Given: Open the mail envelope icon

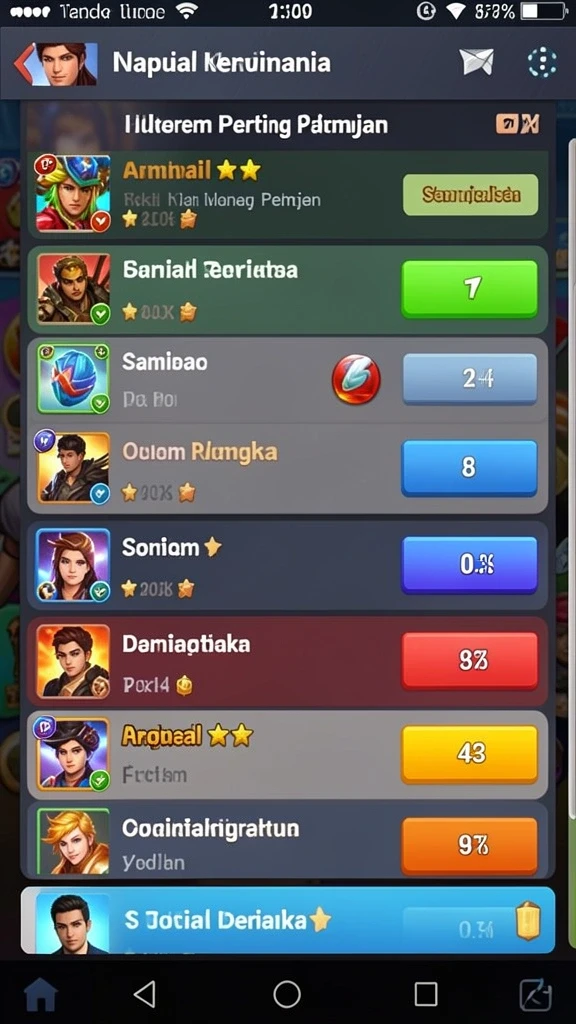Looking at the screenshot, I should [476, 62].
